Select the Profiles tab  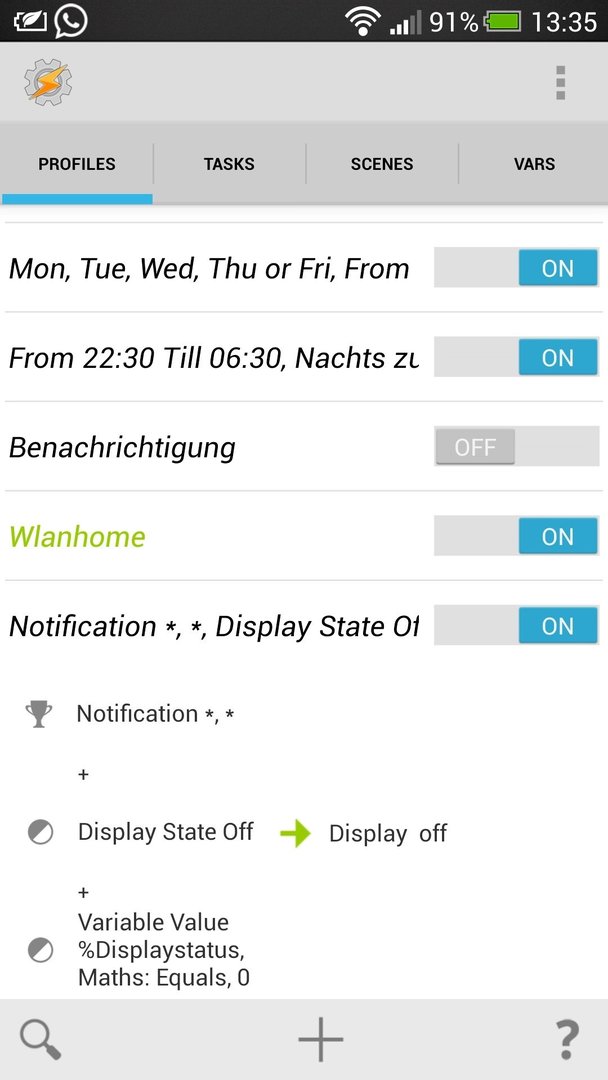click(x=76, y=164)
